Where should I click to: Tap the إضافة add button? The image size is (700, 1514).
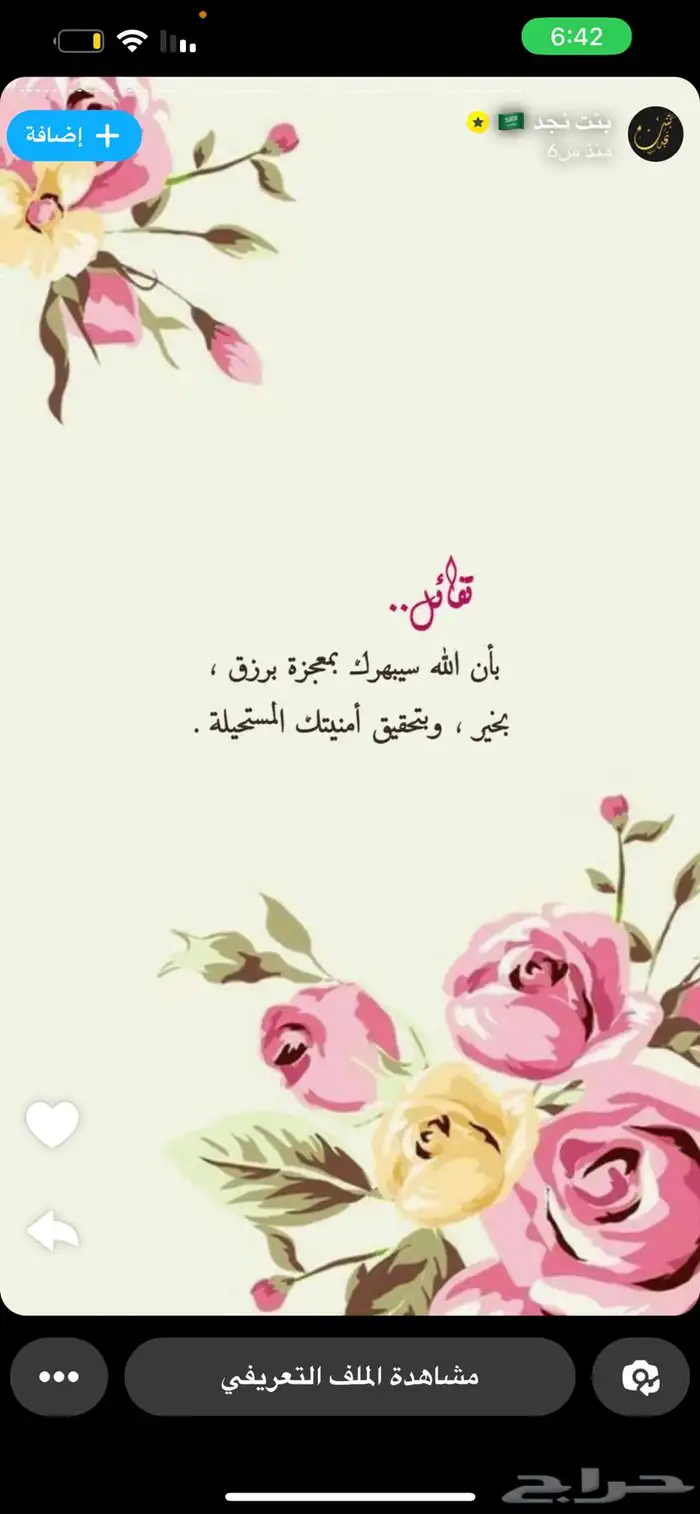[x=74, y=135]
